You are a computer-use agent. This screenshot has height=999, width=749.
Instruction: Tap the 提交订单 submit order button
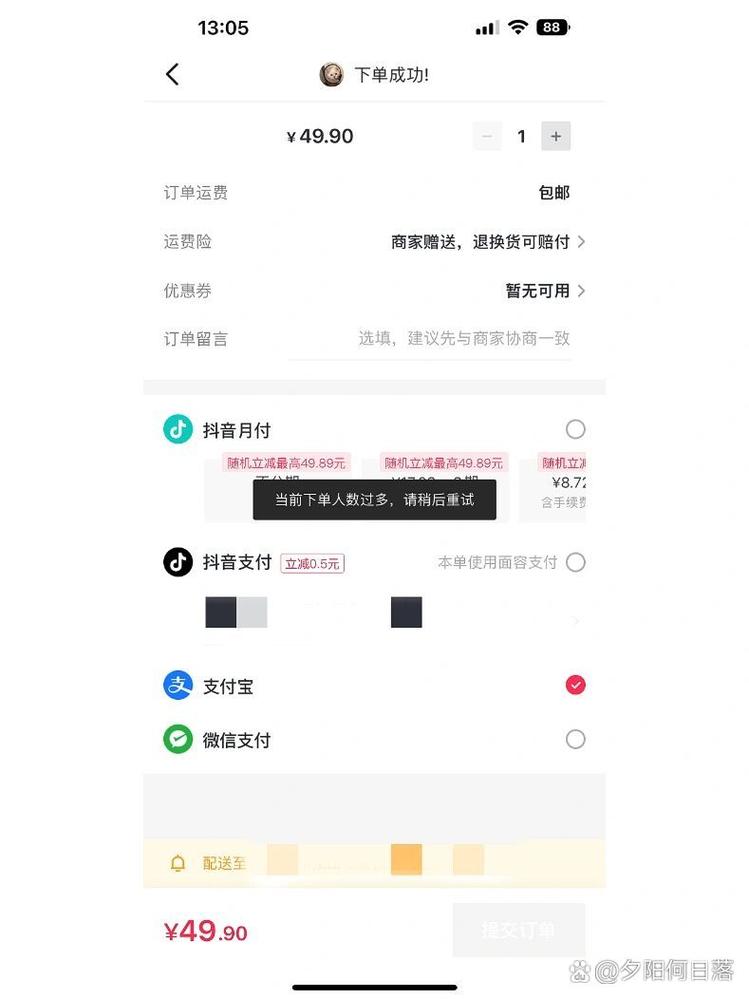click(x=518, y=931)
